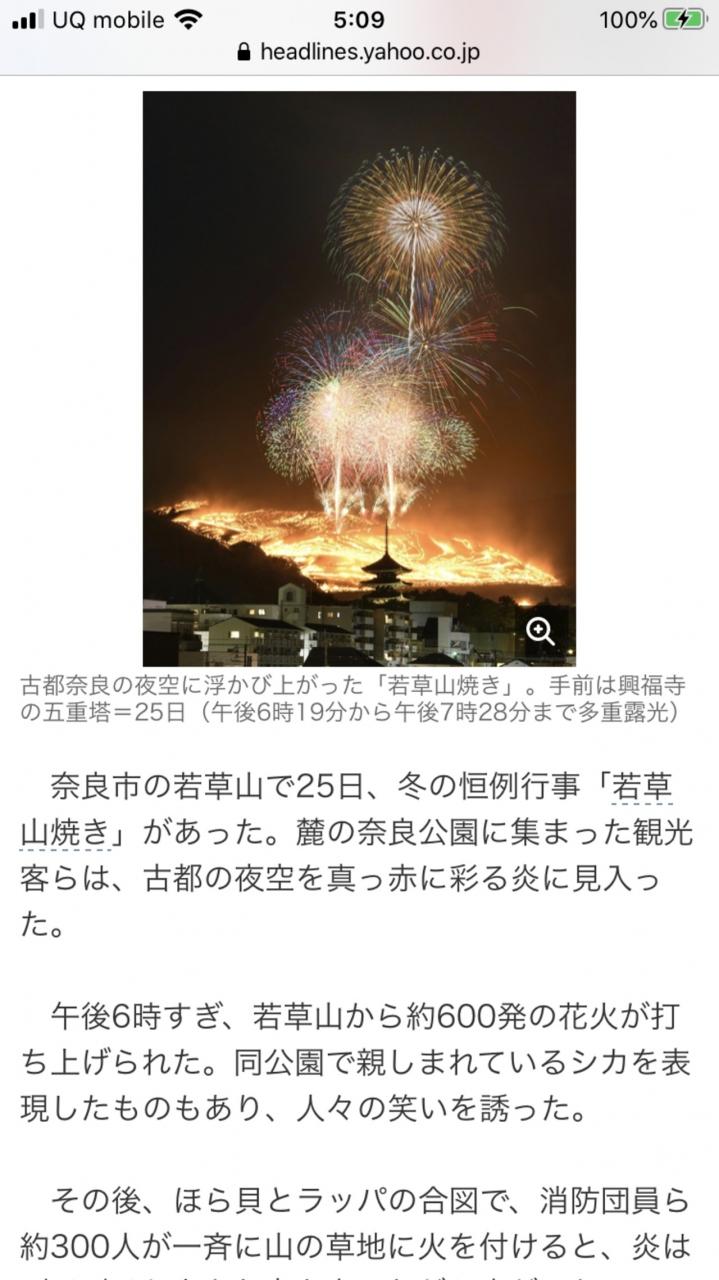Enlarge photo with the magnifier icon

point(540,631)
